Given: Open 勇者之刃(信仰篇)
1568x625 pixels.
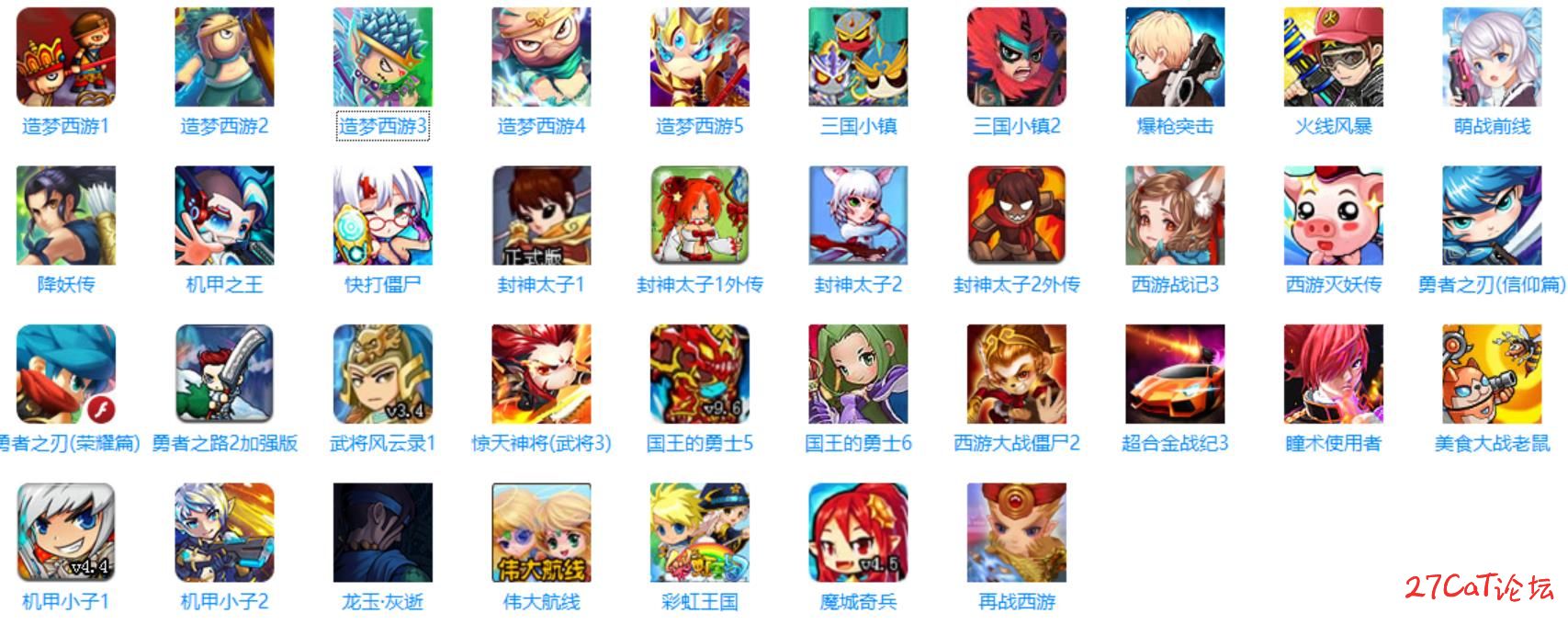Looking at the screenshot, I should tap(1492, 216).
